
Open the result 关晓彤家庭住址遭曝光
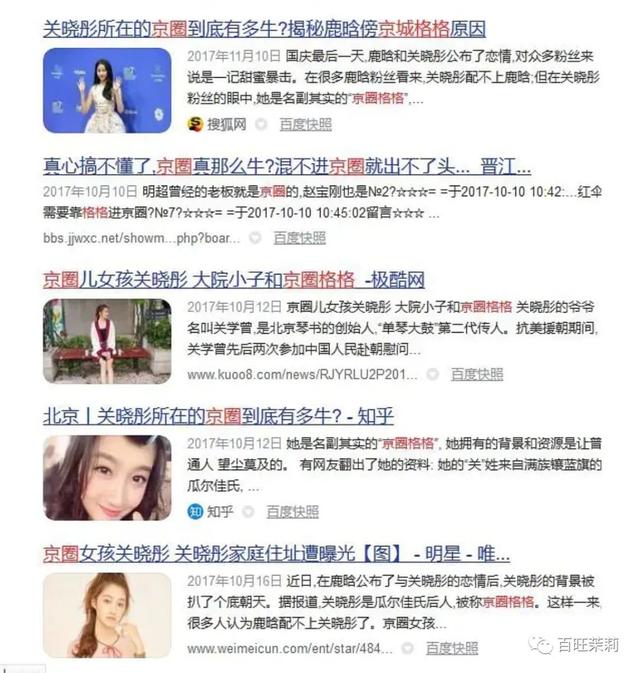pyautogui.click(x=275, y=553)
